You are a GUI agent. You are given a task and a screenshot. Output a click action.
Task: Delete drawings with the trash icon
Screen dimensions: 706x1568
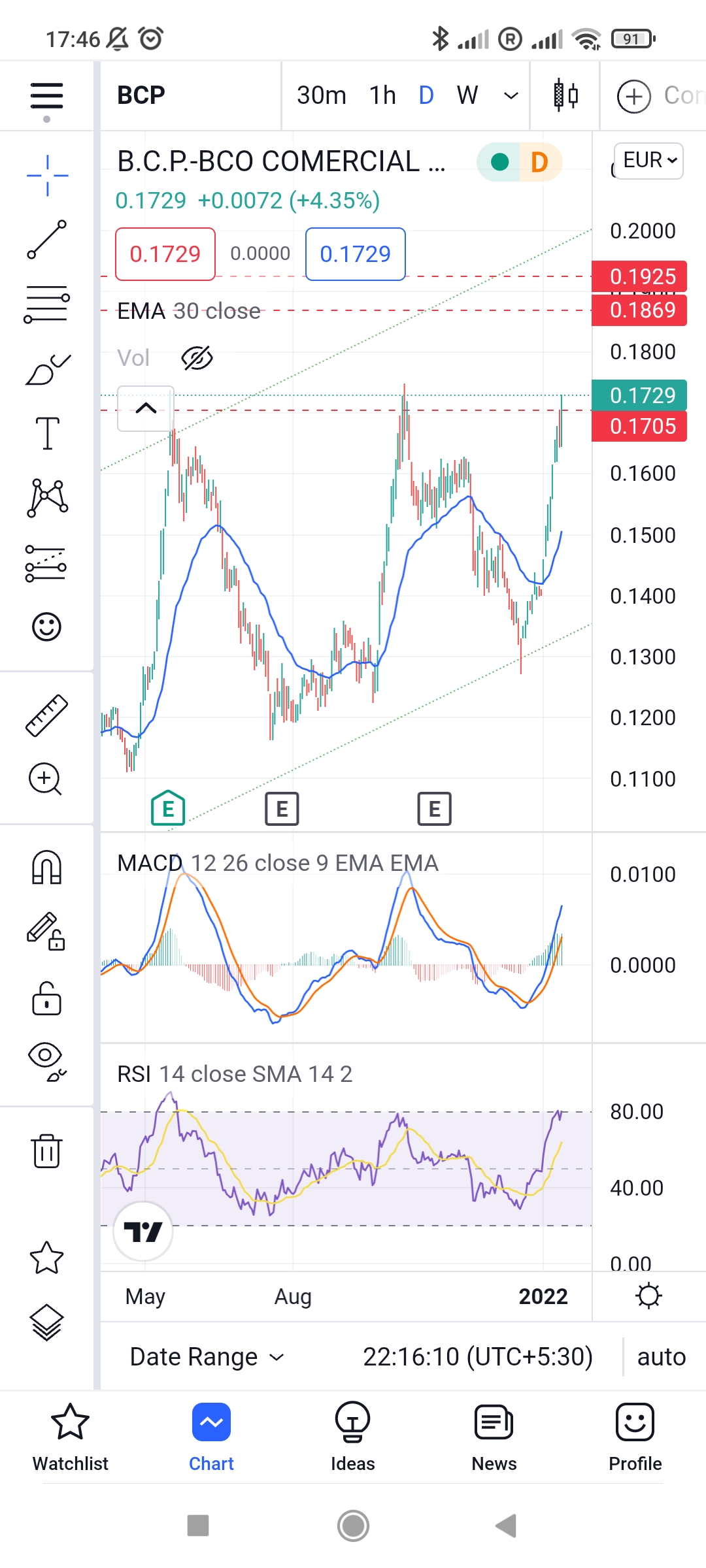click(x=46, y=1151)
